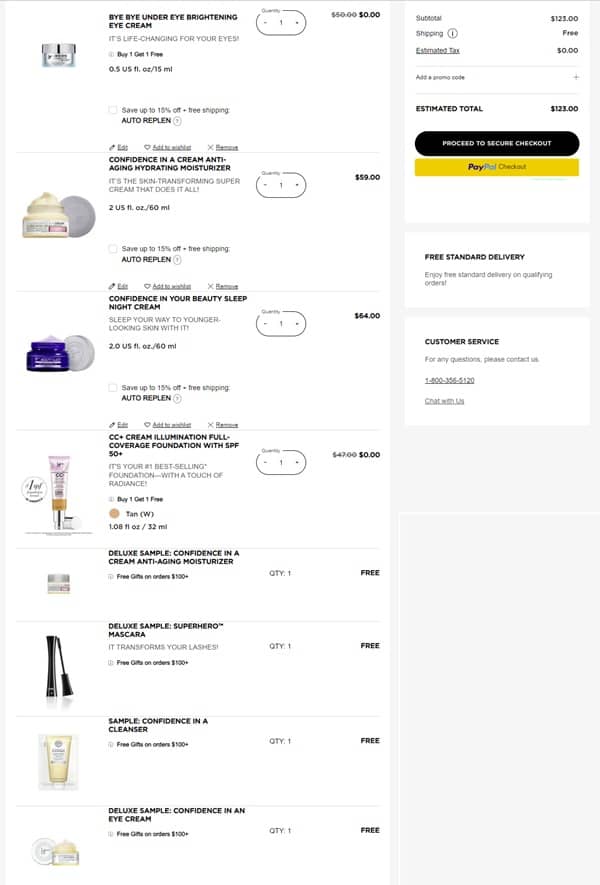Increase quantity of Bye Bye Under Eye cream
Image resolution: width=600 pixels, height=885 pixels.
[297, 22]
